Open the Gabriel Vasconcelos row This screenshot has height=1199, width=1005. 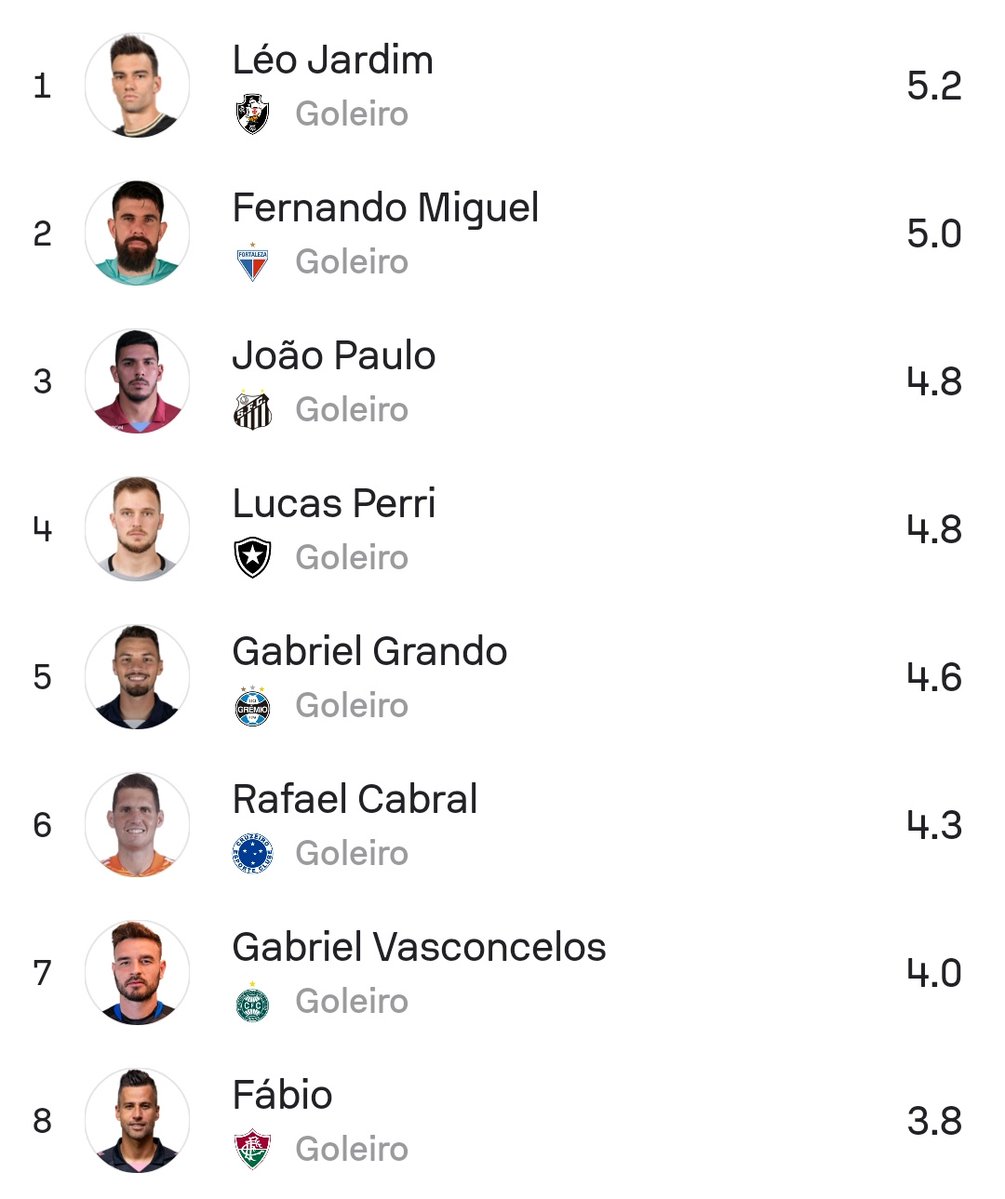point(419,948)
